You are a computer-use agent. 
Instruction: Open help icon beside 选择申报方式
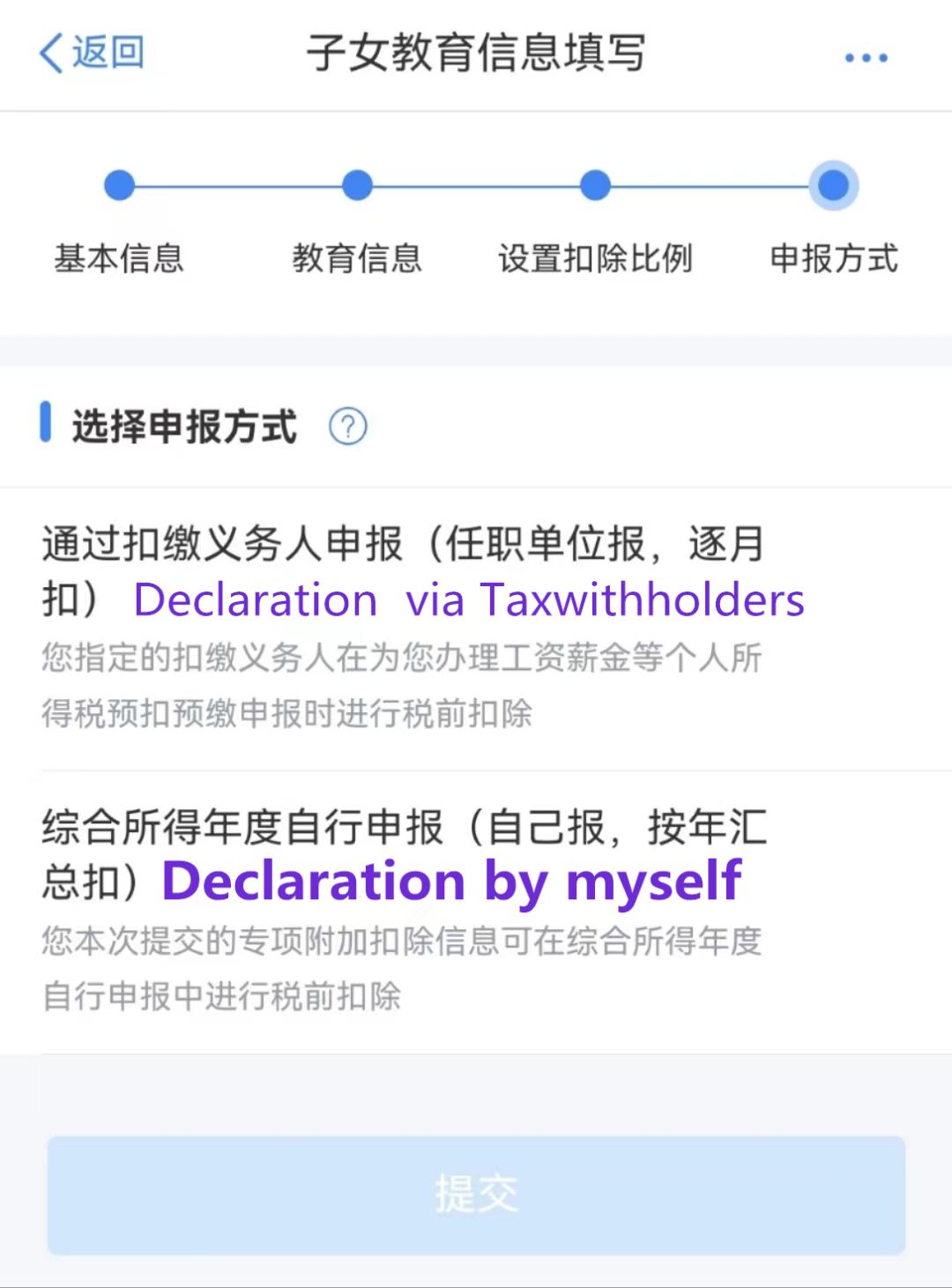[x=348, y=428]
